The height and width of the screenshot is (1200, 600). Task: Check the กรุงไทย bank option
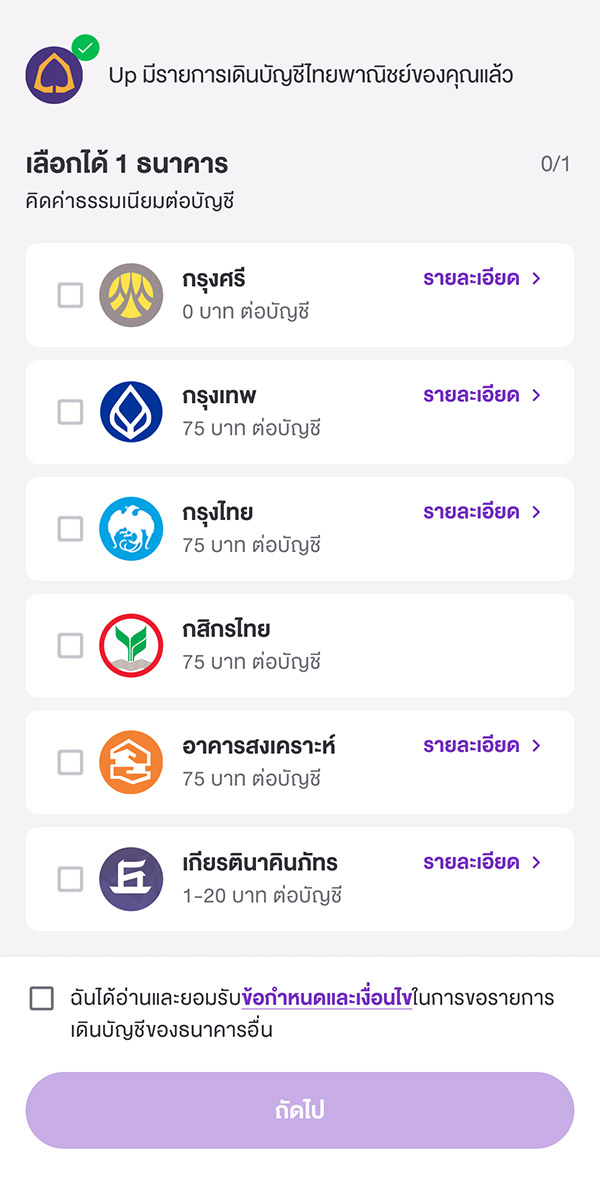point(70,529)
